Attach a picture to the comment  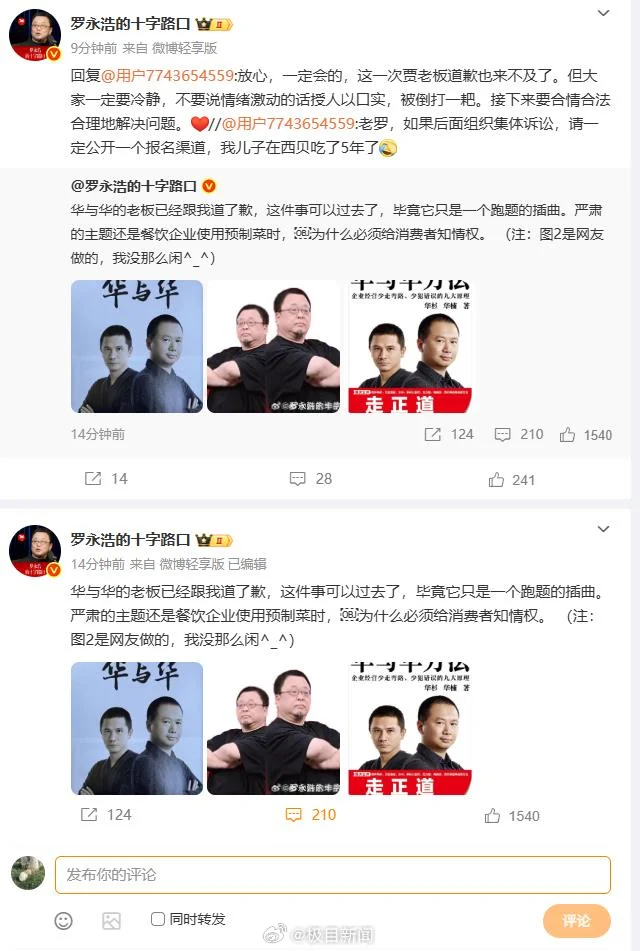click(x=111, y=920)
